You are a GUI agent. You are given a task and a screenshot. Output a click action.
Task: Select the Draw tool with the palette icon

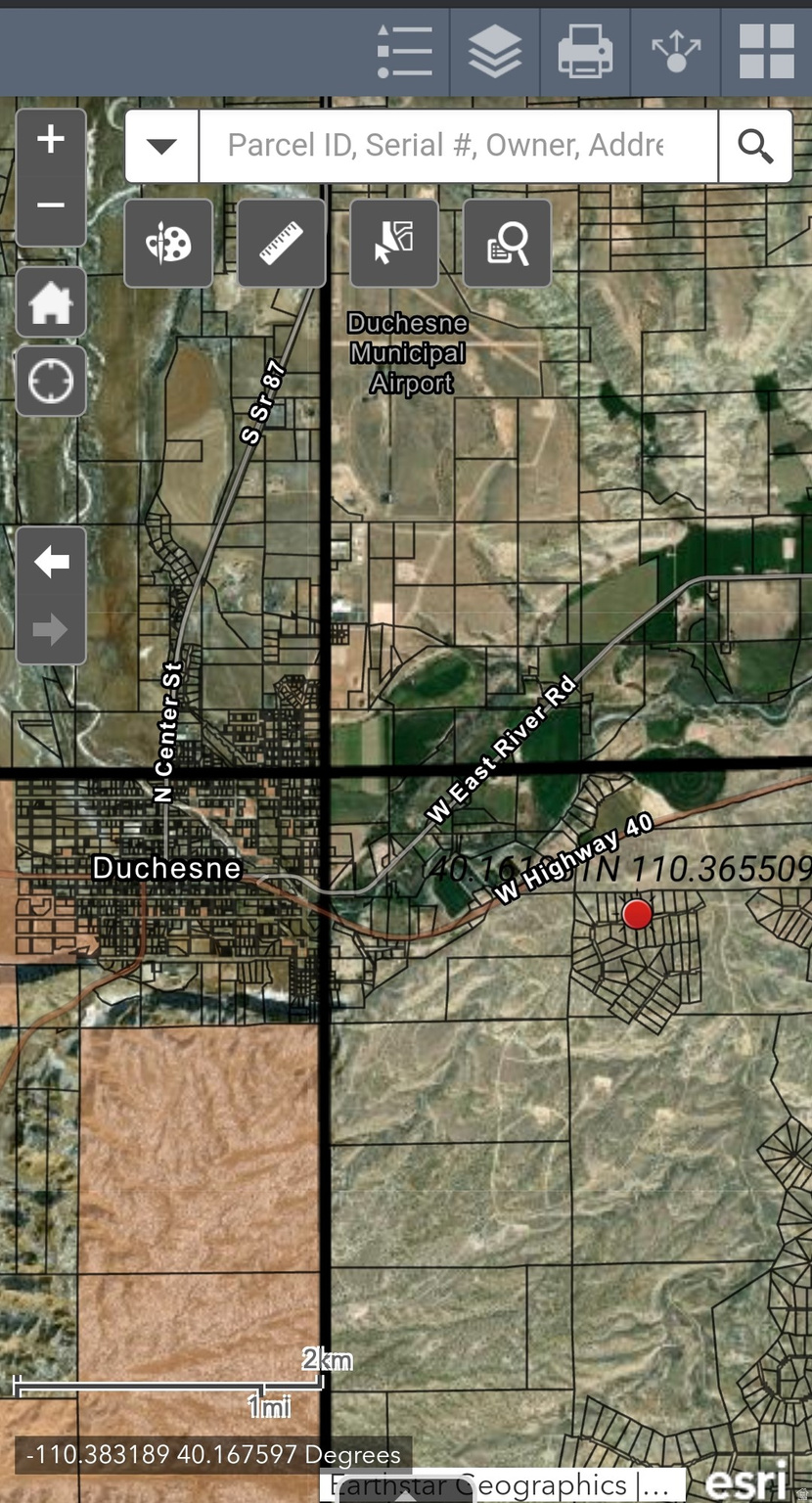click(167, 243)
